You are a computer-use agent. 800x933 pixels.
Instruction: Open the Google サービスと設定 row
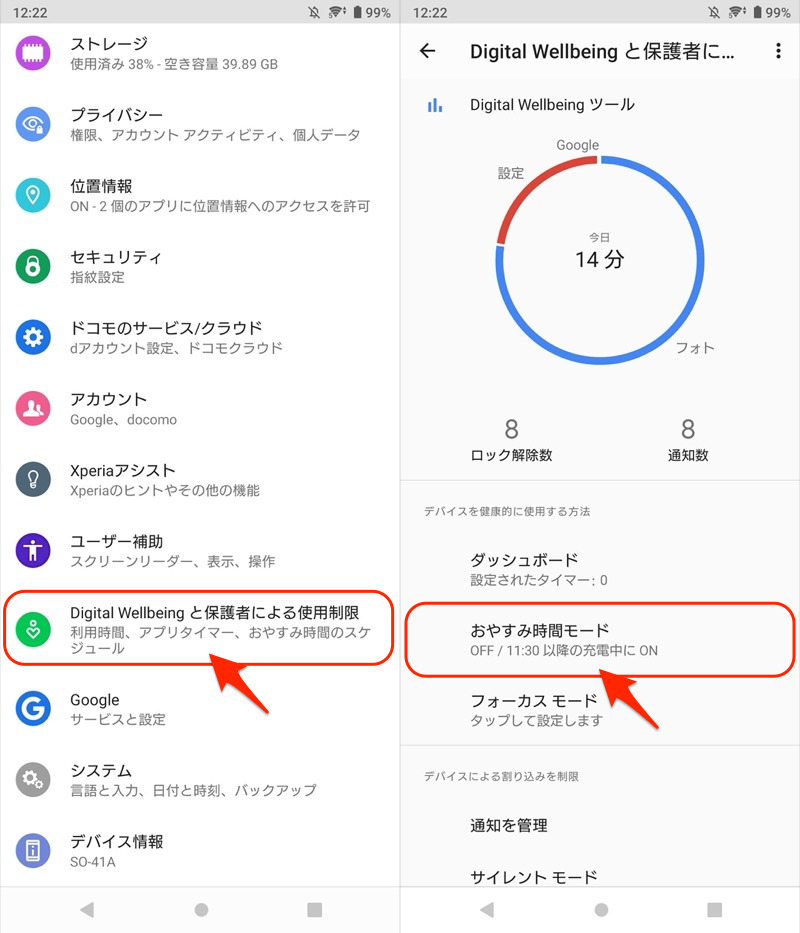200,708
